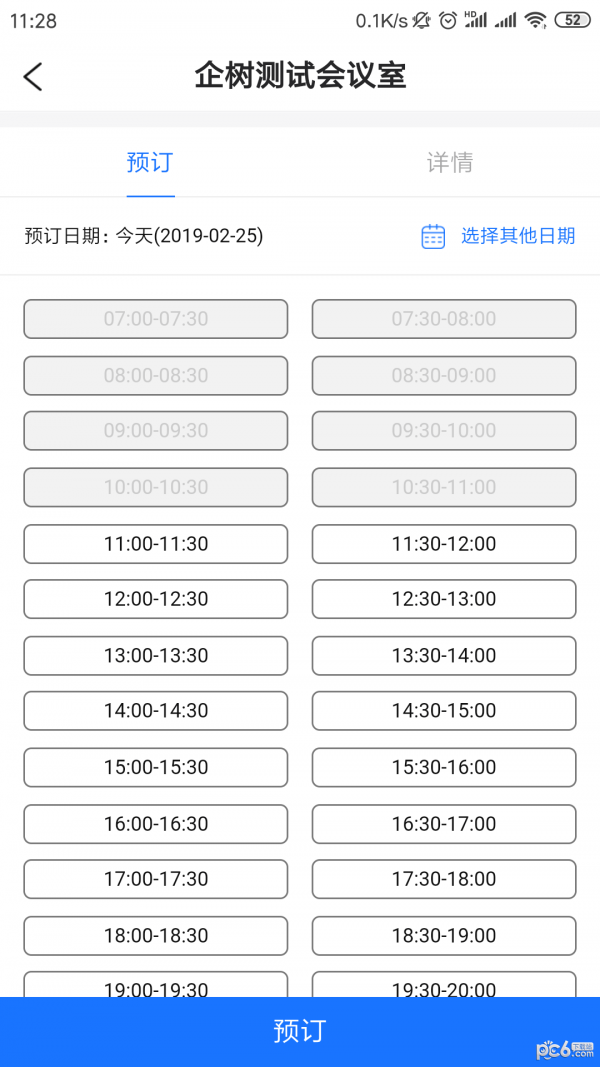Screen dimensions: 600x1067
Task: Select the 14:00-14:30 time slot
Action: coord(156,711)
